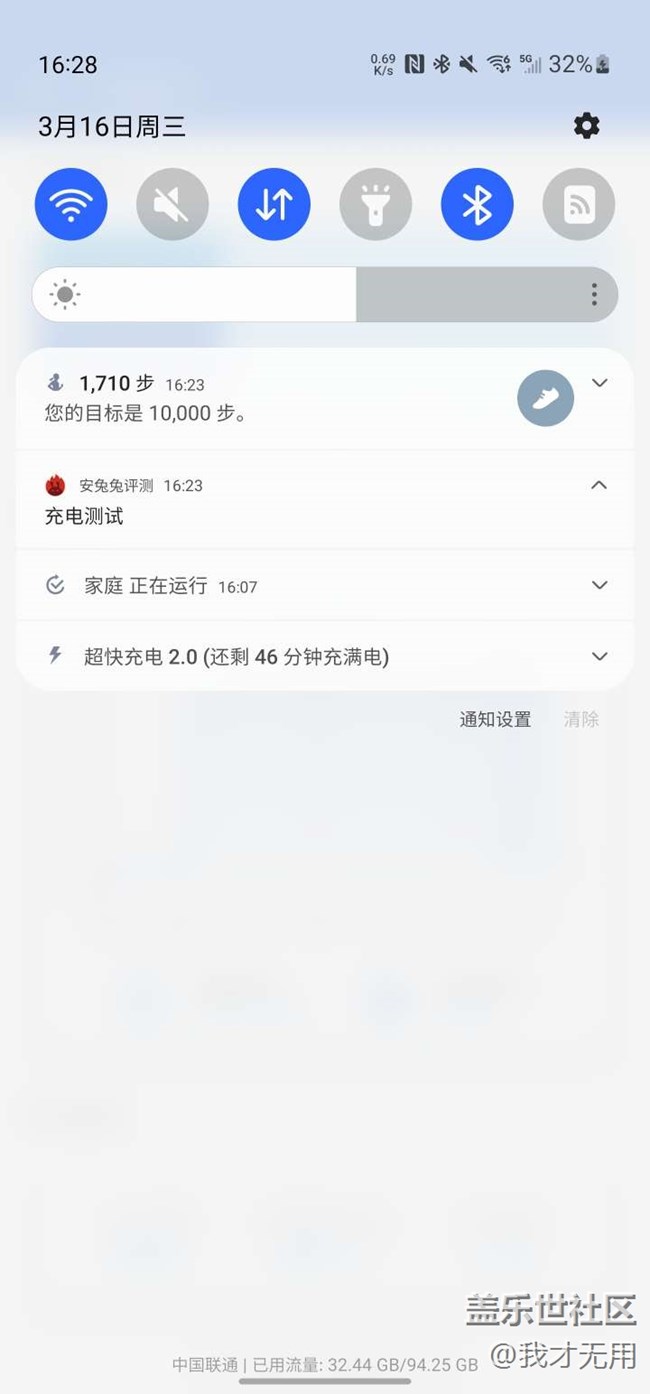650x1394 pixels.
Task: Enable the sixth quick setting tile
Action: point(579,204)
